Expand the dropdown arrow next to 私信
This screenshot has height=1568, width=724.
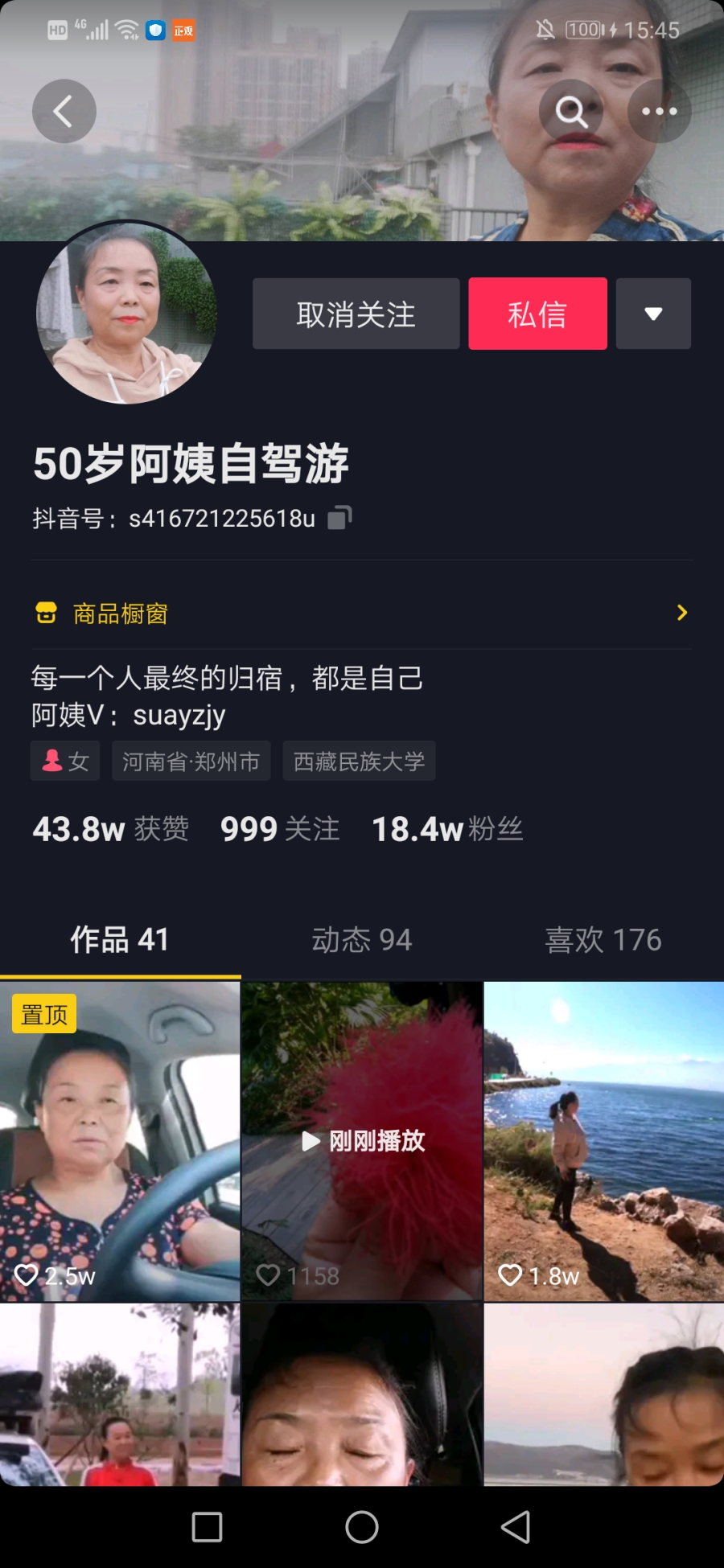tap(653, 314)
